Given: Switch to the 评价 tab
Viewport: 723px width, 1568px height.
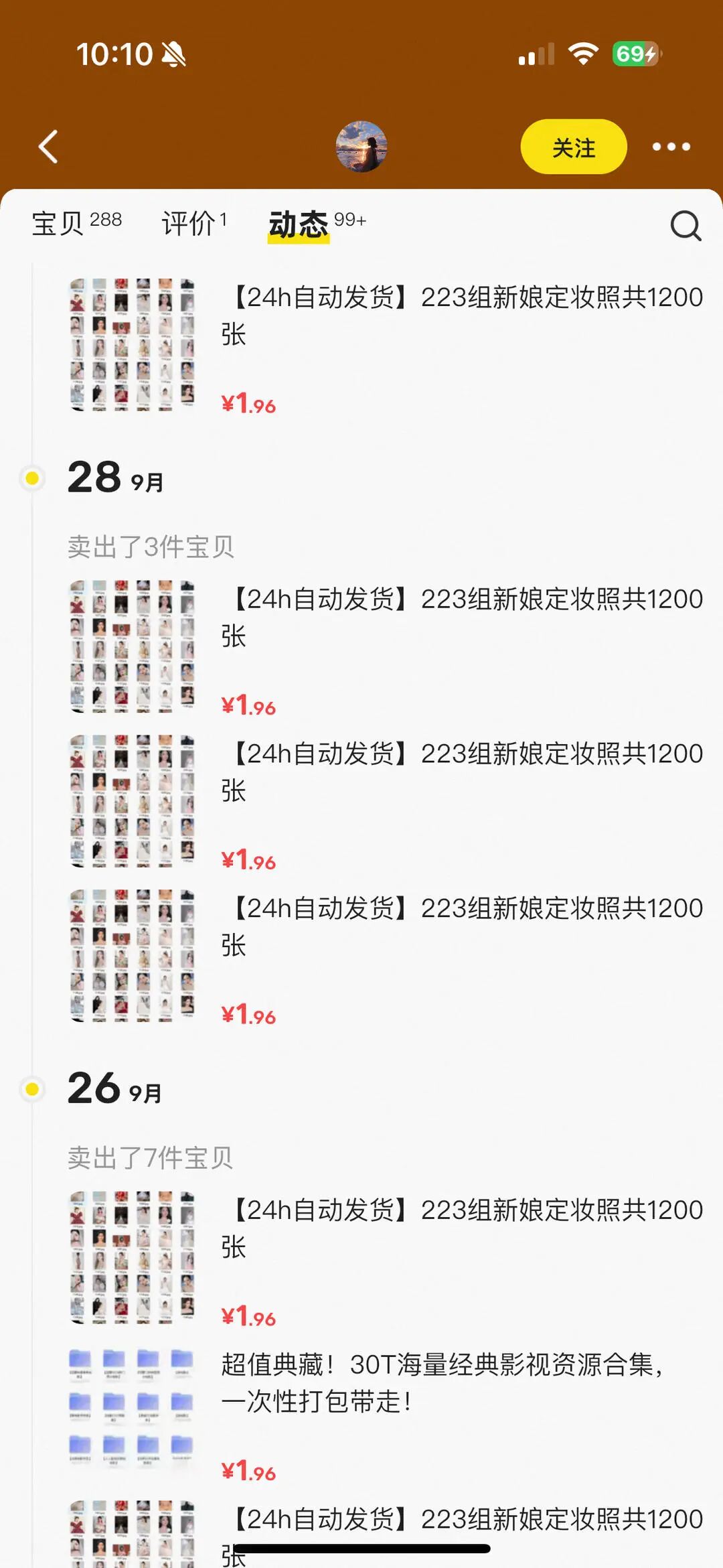Looking at the screenshot, I should pos(194,223).
